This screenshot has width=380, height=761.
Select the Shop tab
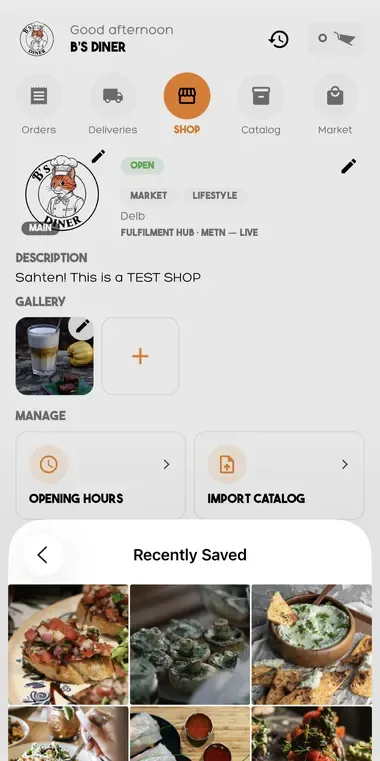click(187, 104)
